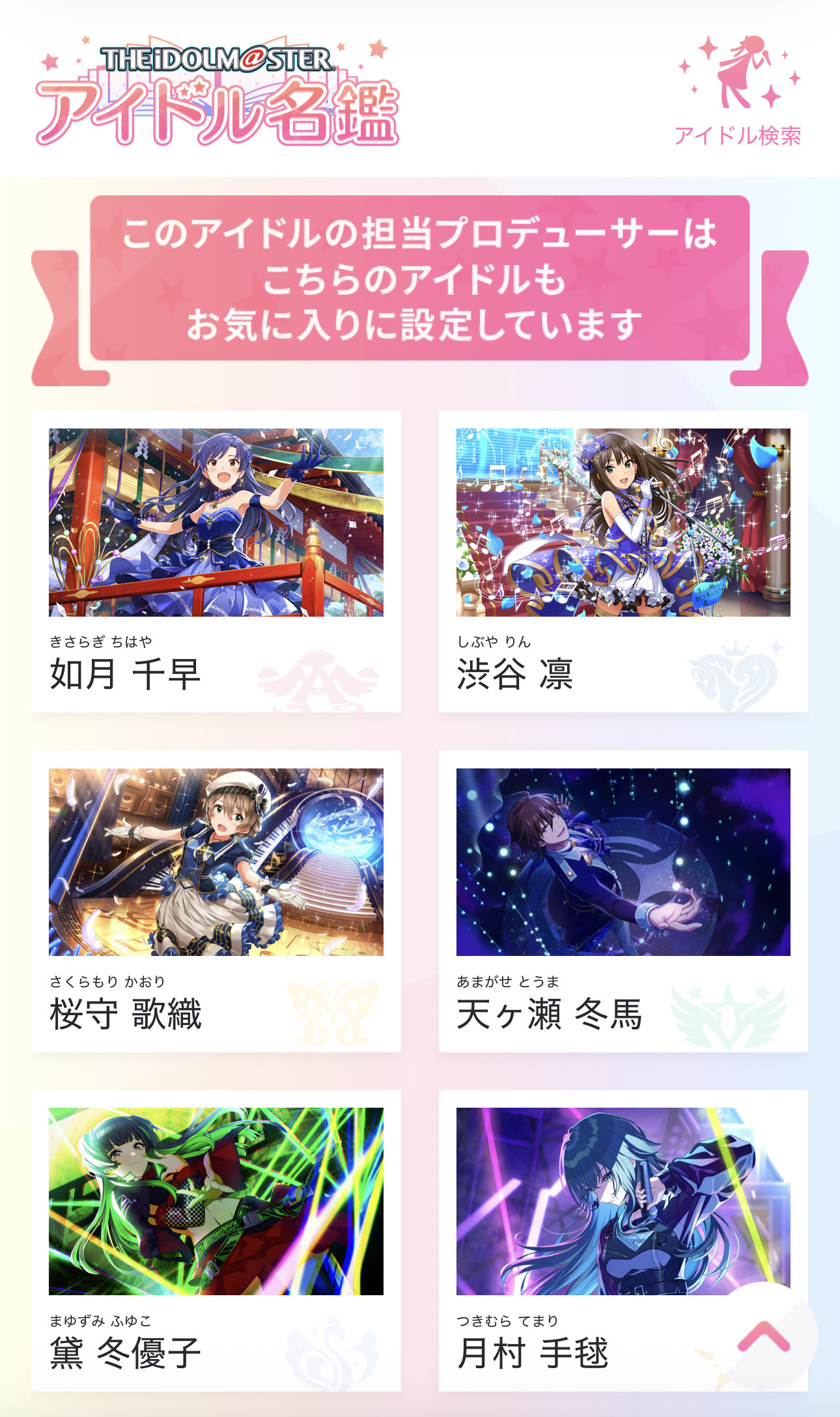Open 如月 千早 idol card
The width and height of the screenshot is (840, 1417).
(216, 561)
